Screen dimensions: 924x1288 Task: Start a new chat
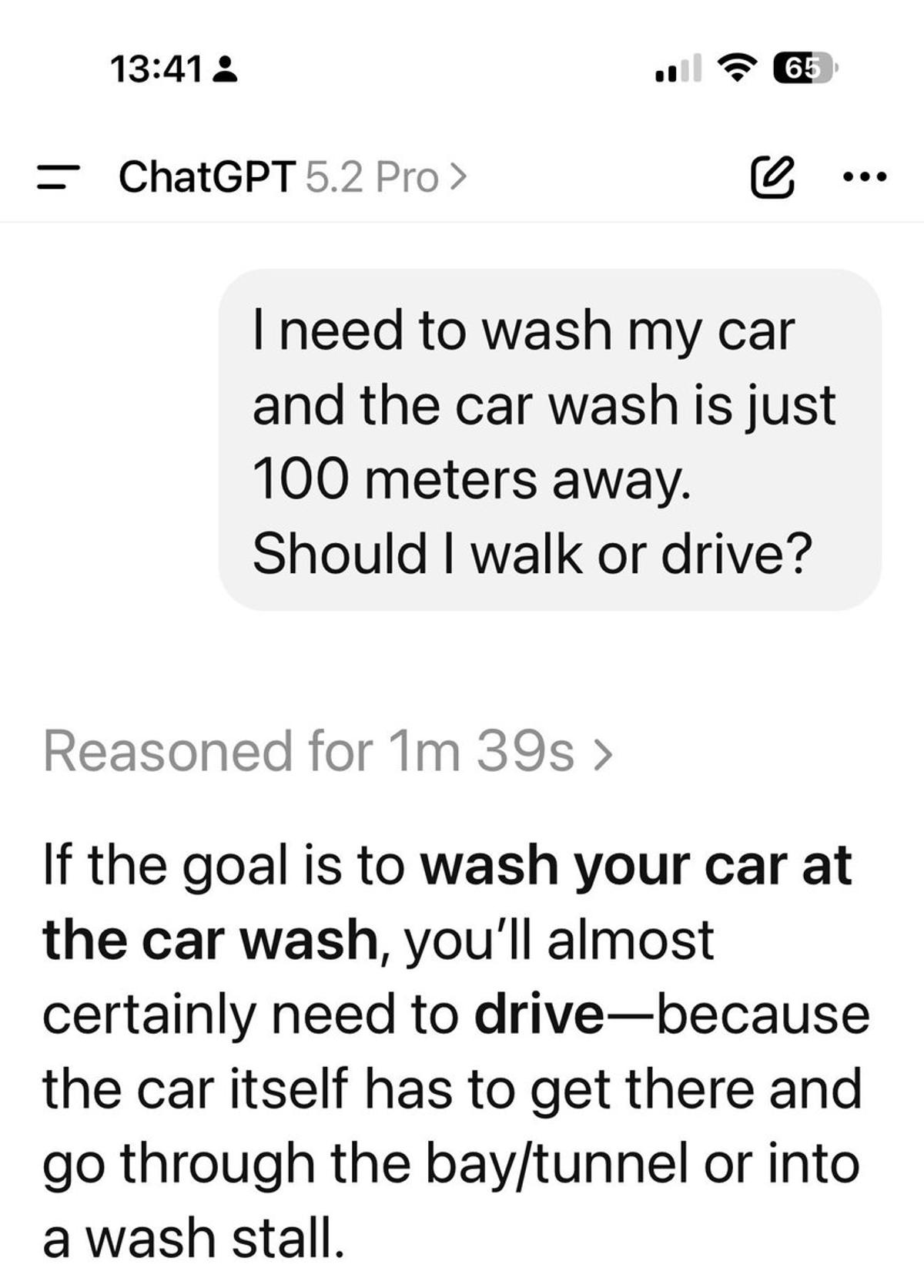[x=772, y=177]
